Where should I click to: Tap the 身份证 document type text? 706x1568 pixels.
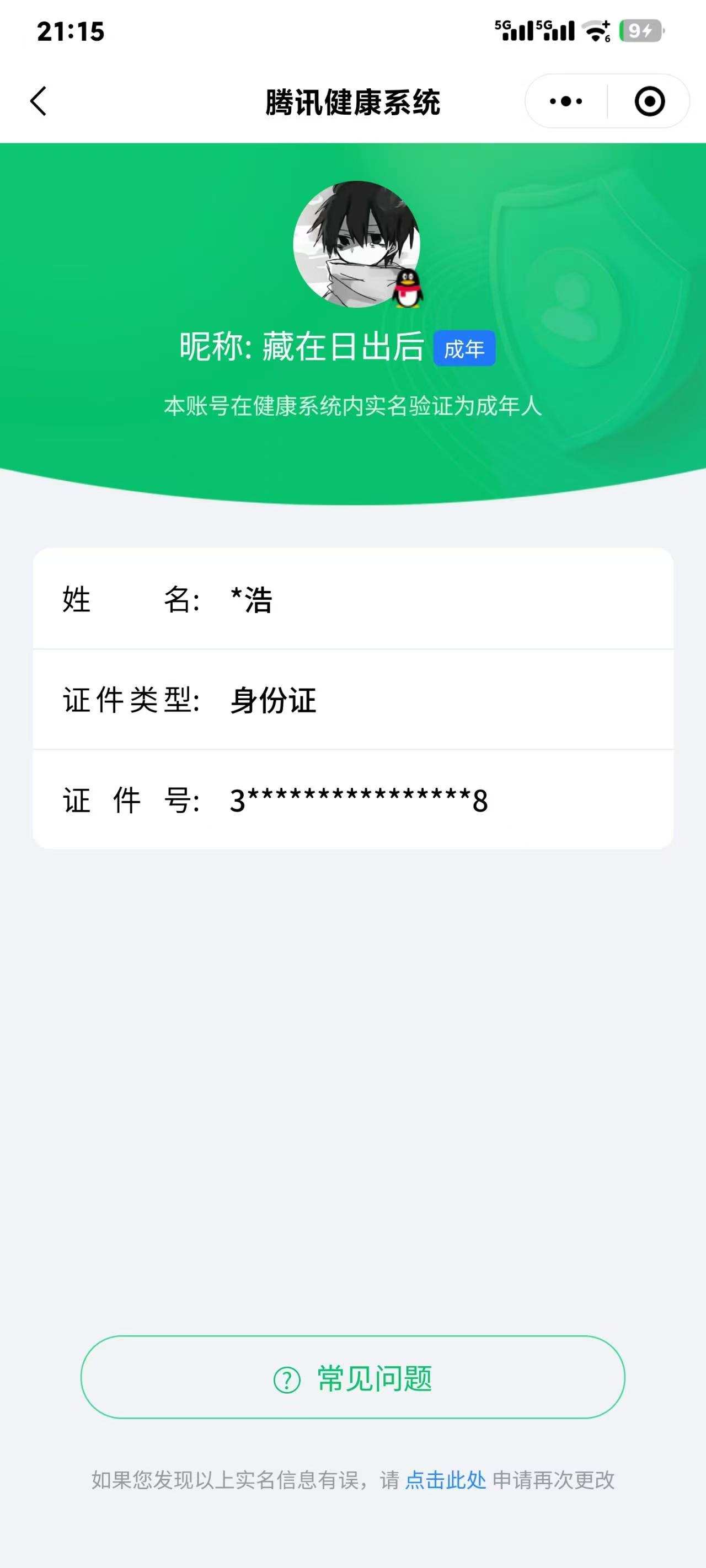(x=273, y=701)
